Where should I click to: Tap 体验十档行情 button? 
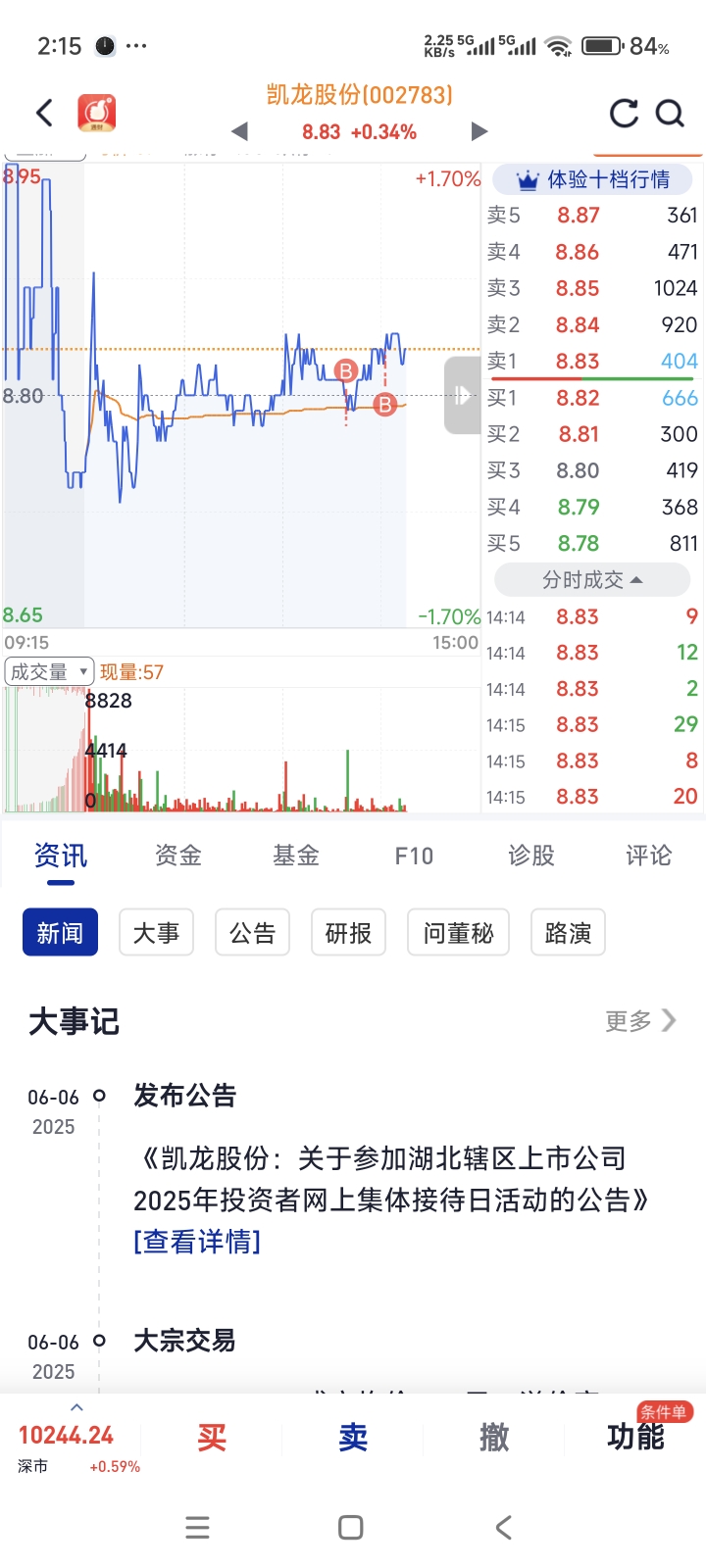coord(592,179)
